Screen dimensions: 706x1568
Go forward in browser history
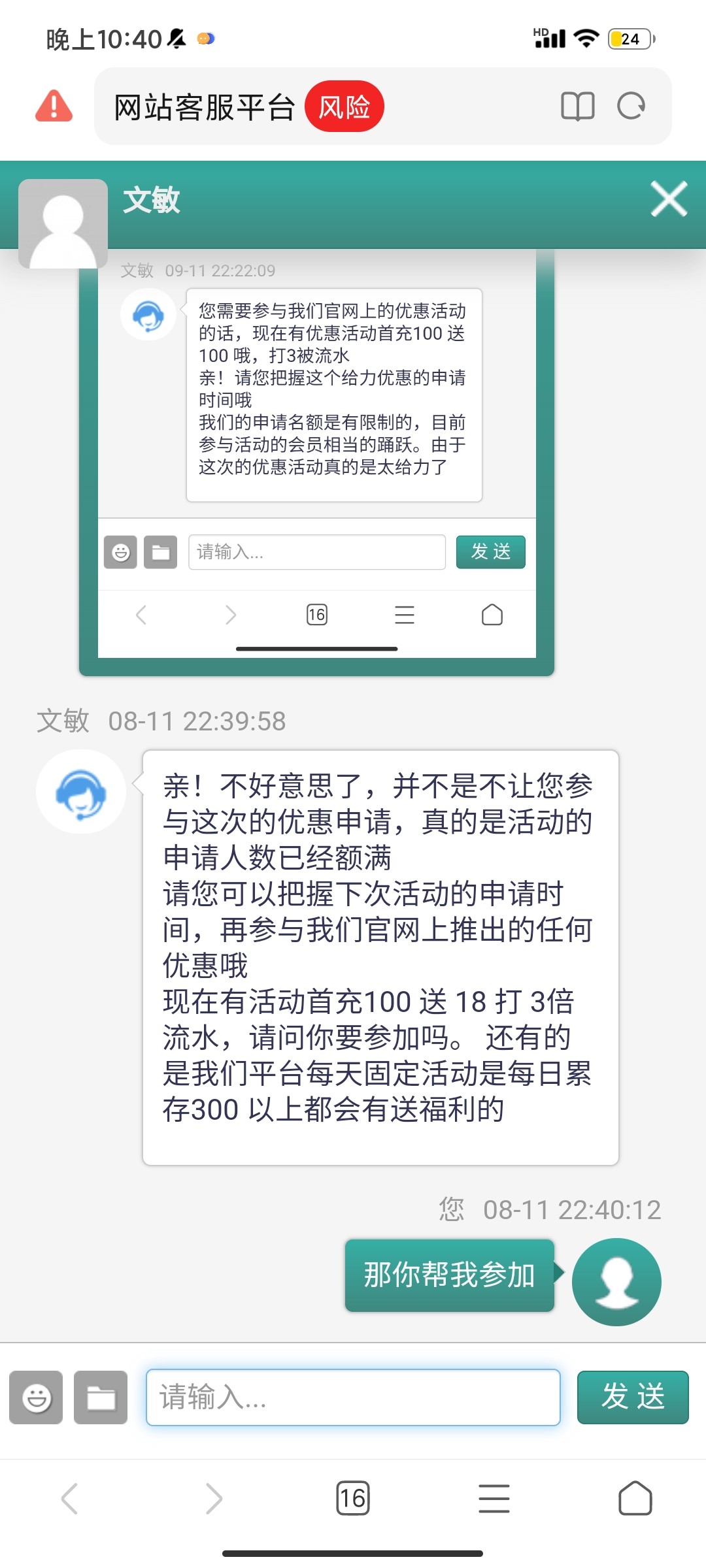214,1498
